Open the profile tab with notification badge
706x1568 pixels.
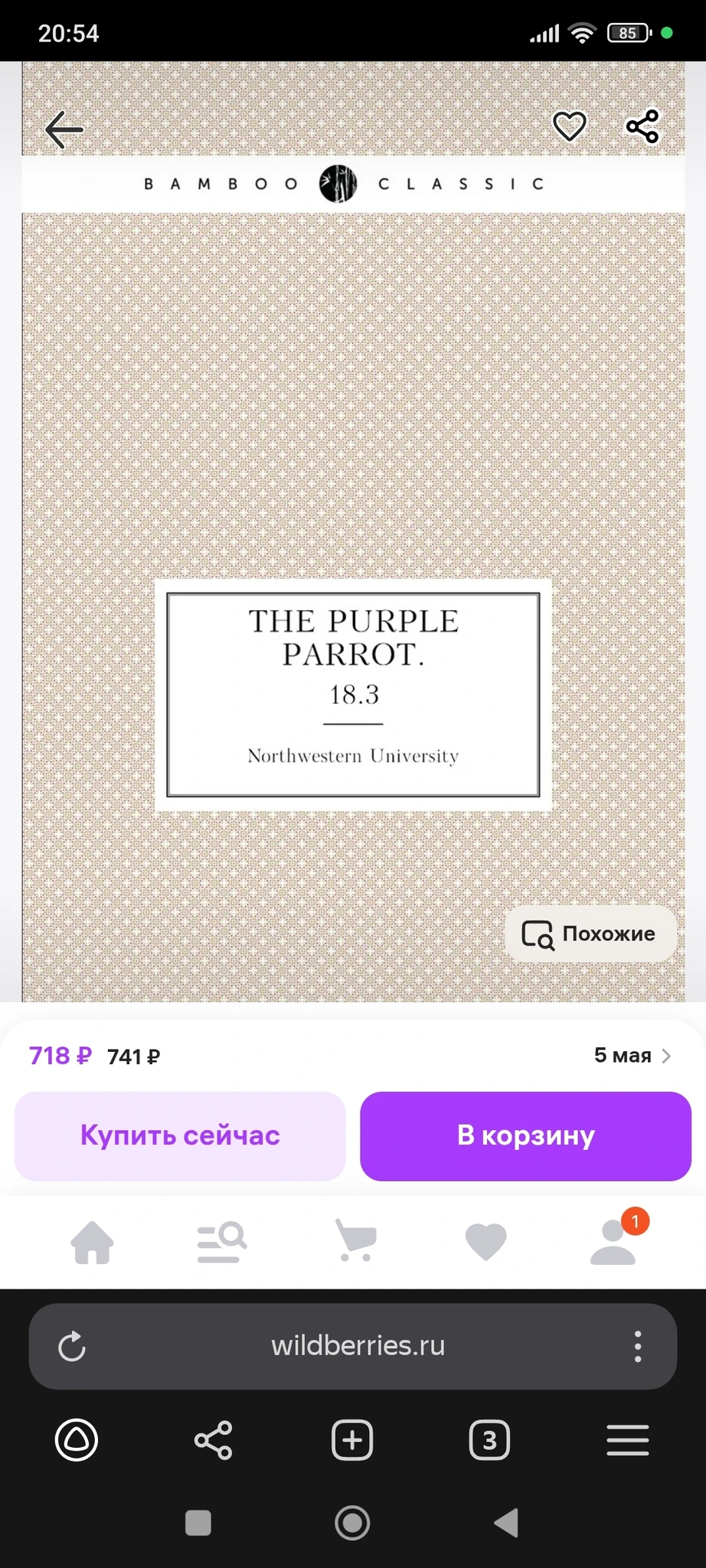coord(614,1241)
